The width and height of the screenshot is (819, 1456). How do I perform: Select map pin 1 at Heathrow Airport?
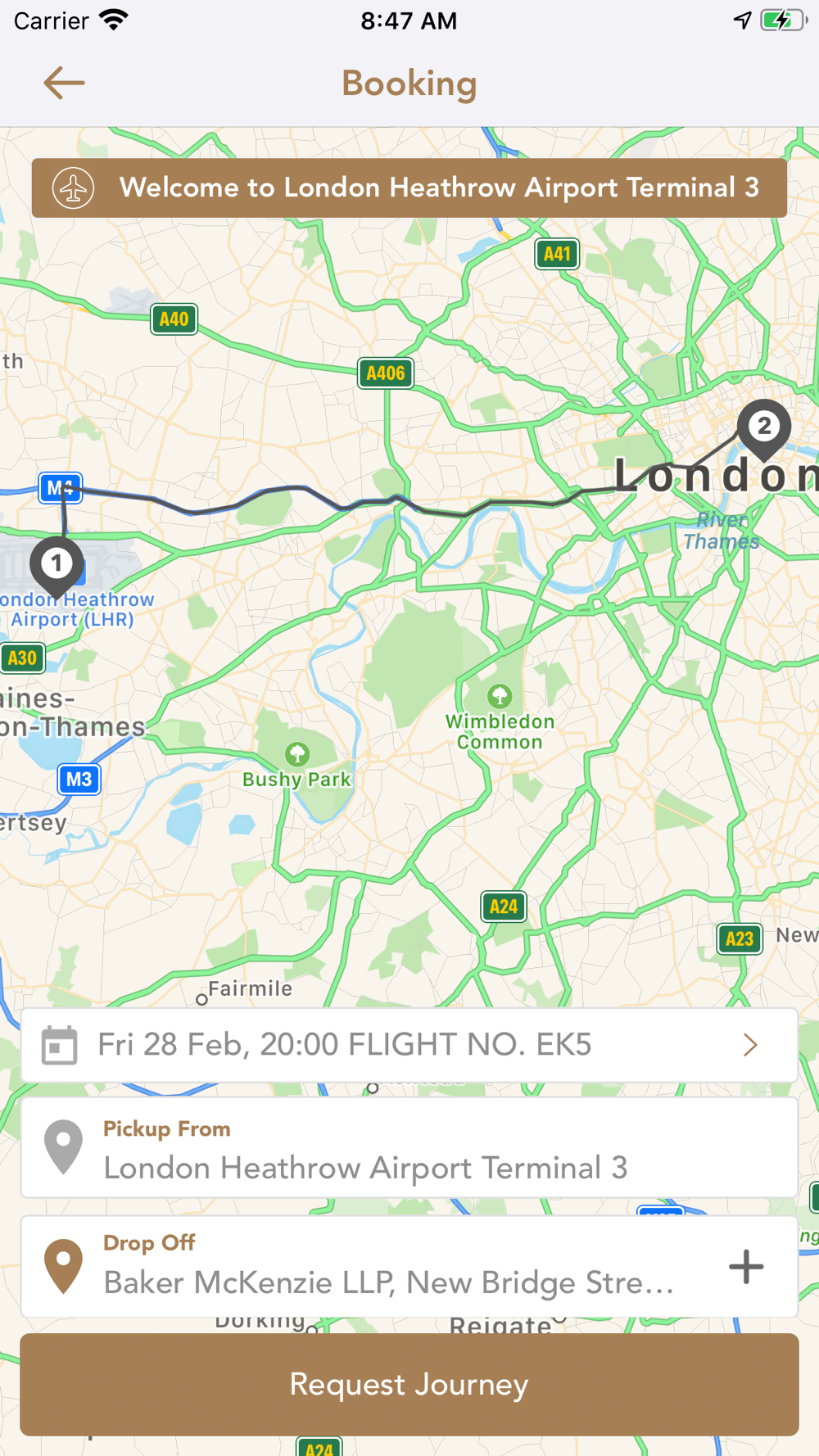(57, 564)
